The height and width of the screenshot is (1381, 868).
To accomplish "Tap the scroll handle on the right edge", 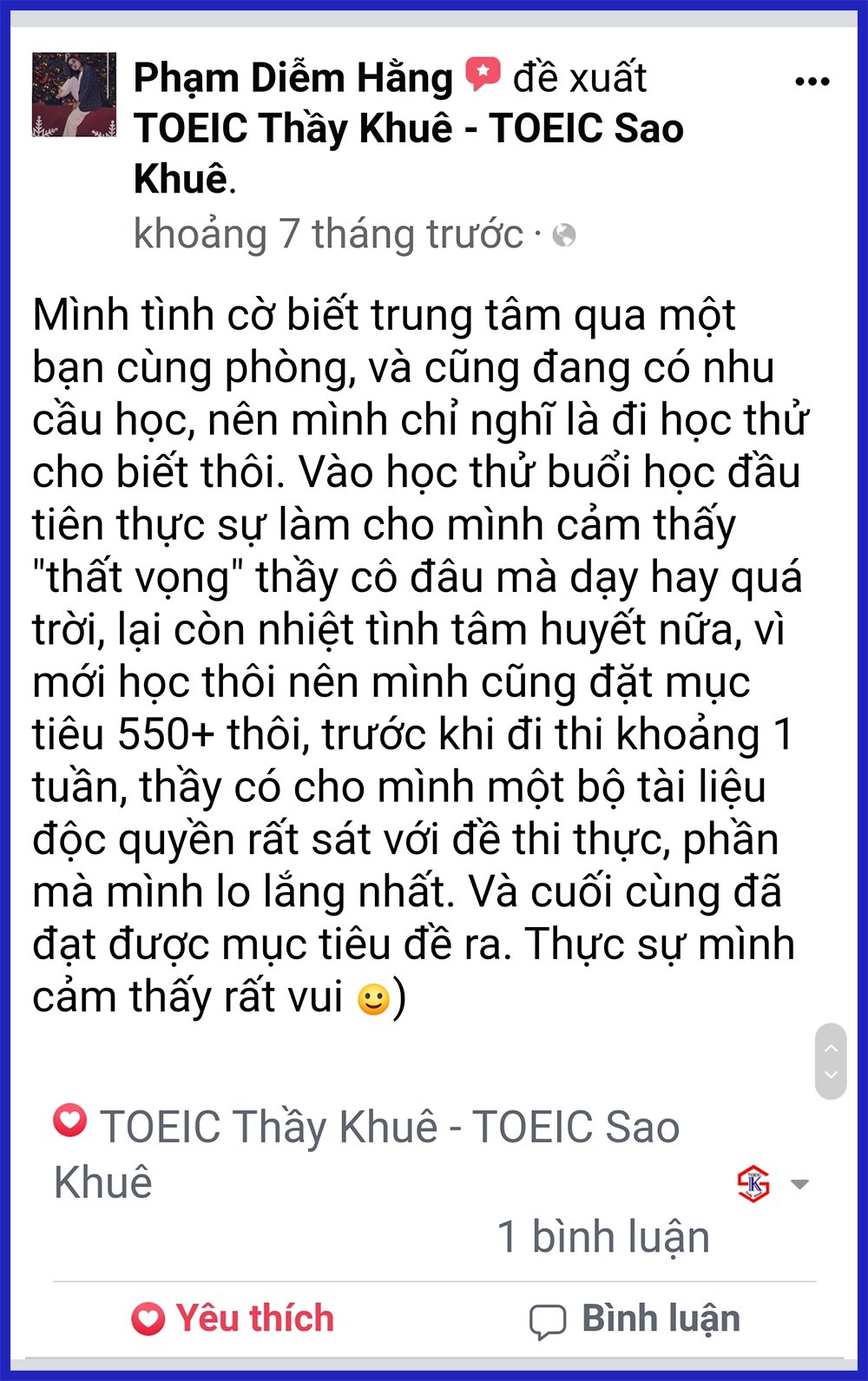I will coord(831,1061).
